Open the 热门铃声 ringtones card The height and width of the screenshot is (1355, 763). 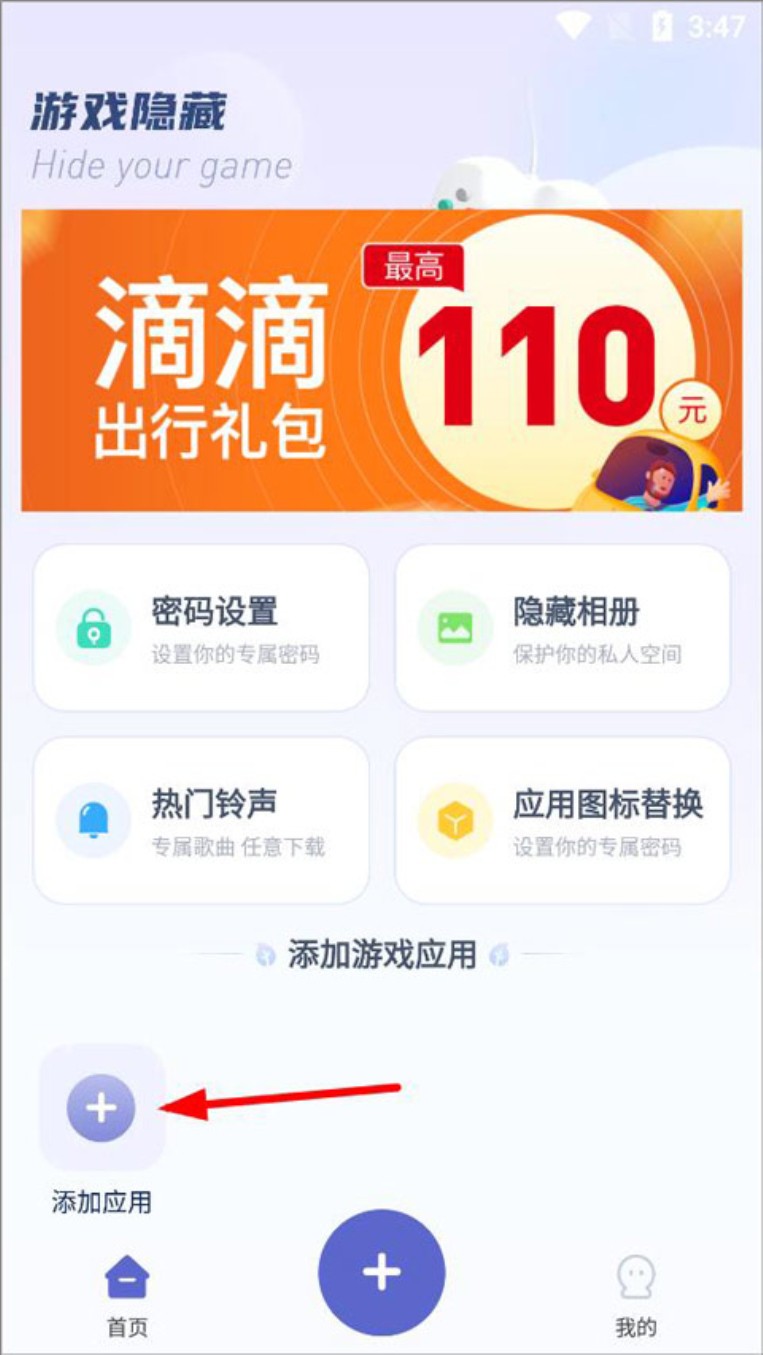(201, 820)
